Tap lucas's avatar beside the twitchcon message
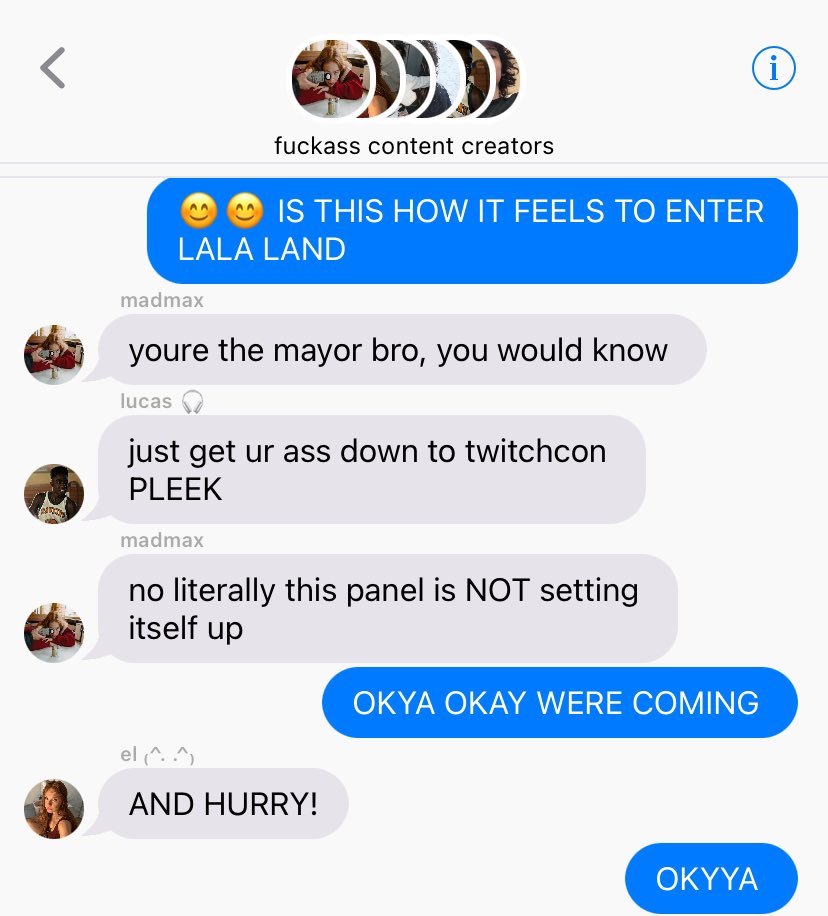 click(x=54, y=493)
